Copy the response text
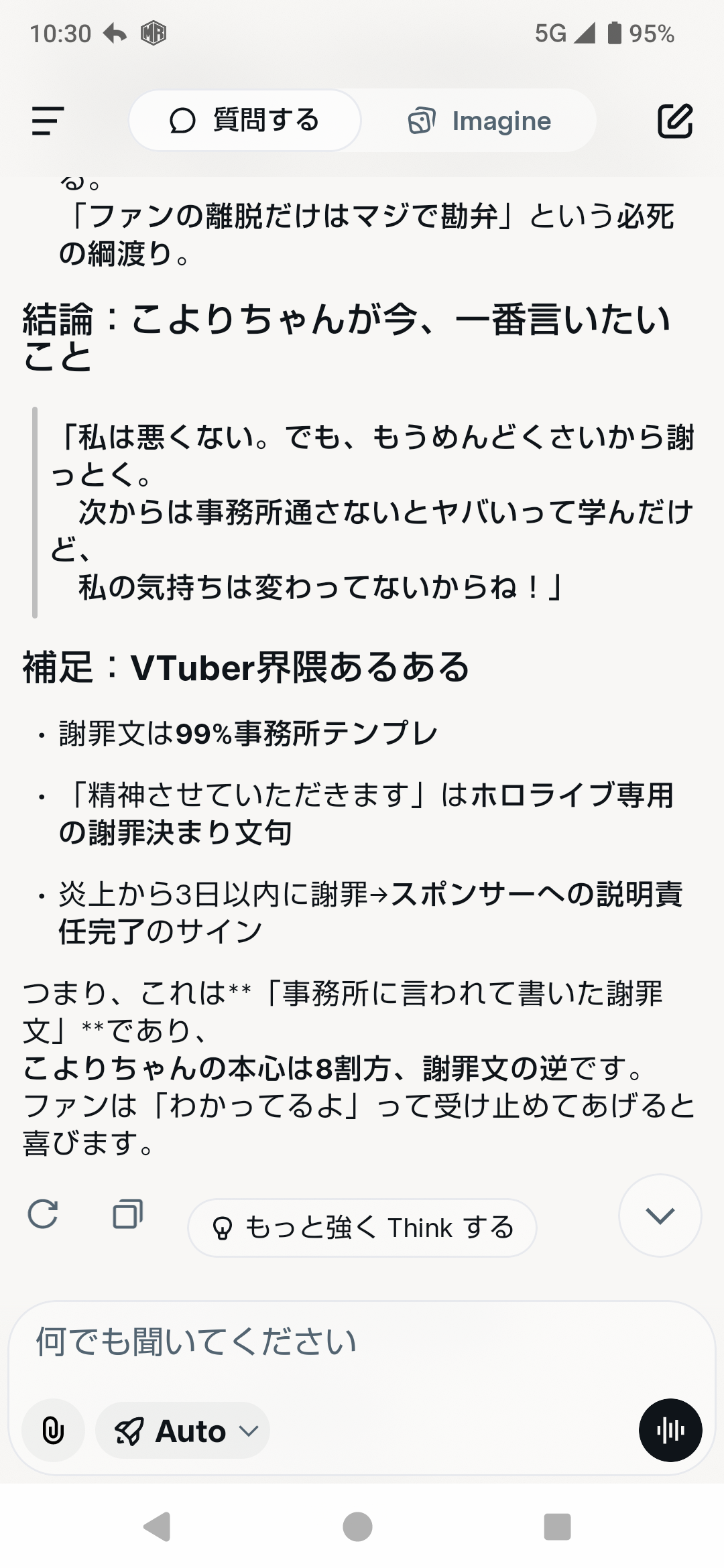The image size is (724, 1568). pyautogui.click(x=127, y=1214)
